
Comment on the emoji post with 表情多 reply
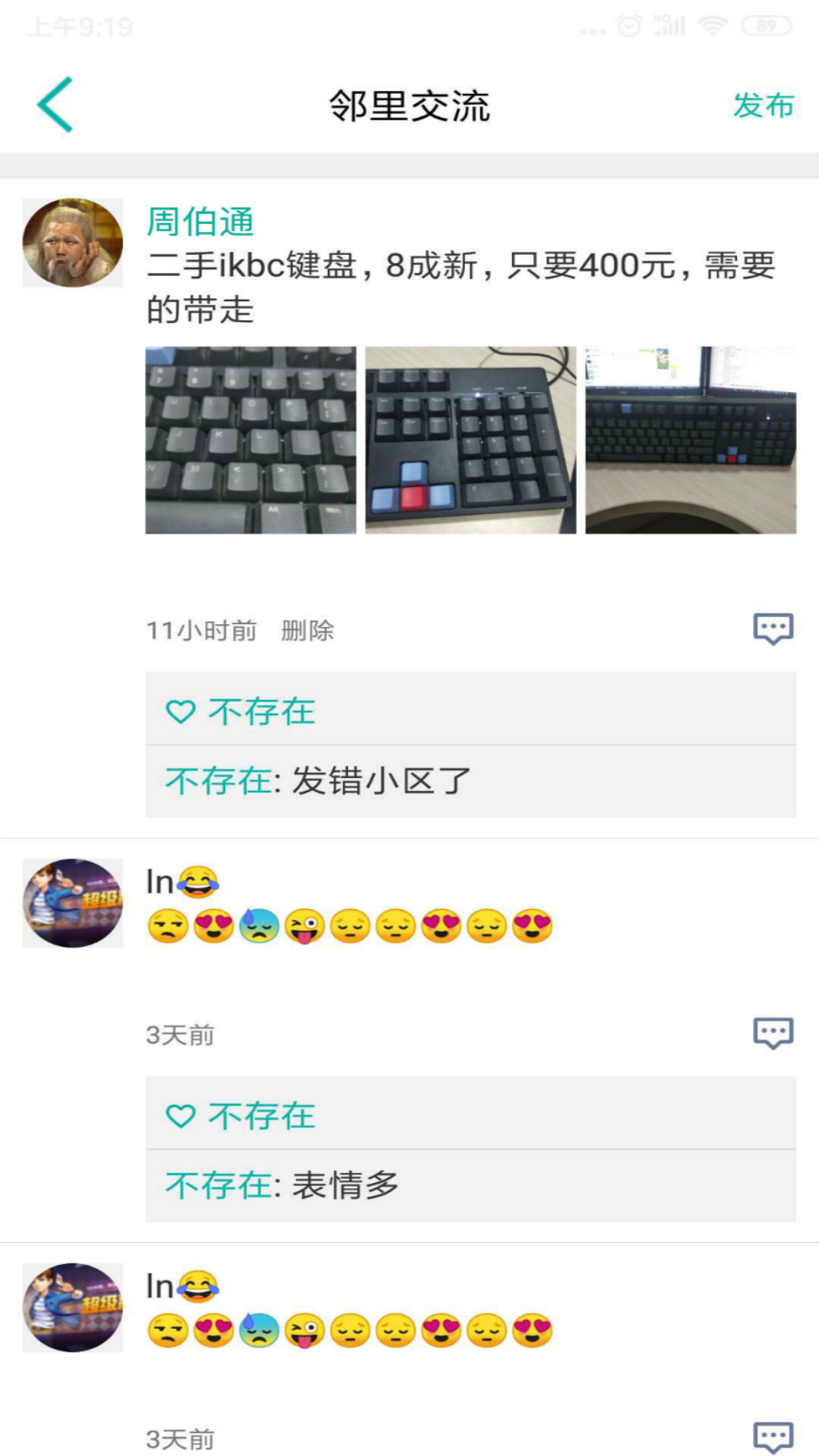point(773,1033)
